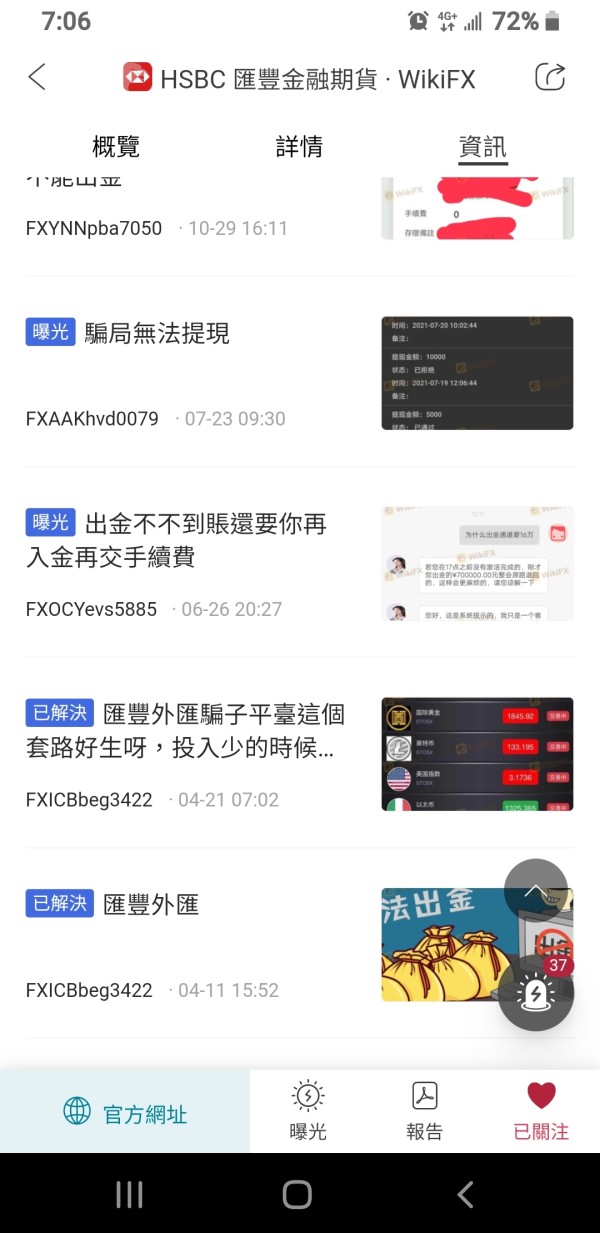This screenshot has height=1233, width=600.
Task: Open 官方網址 official website
Action: (125, 1113)
